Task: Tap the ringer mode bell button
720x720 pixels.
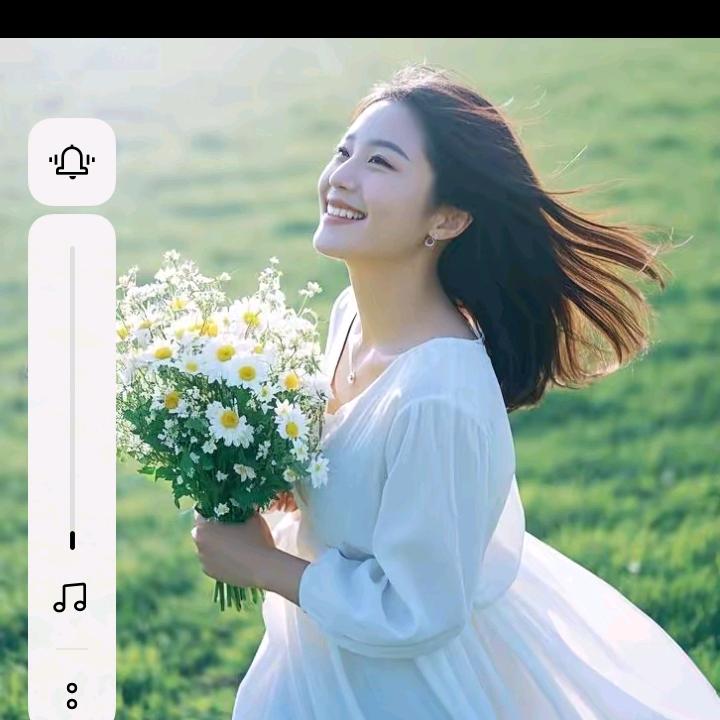Action: 72,162
